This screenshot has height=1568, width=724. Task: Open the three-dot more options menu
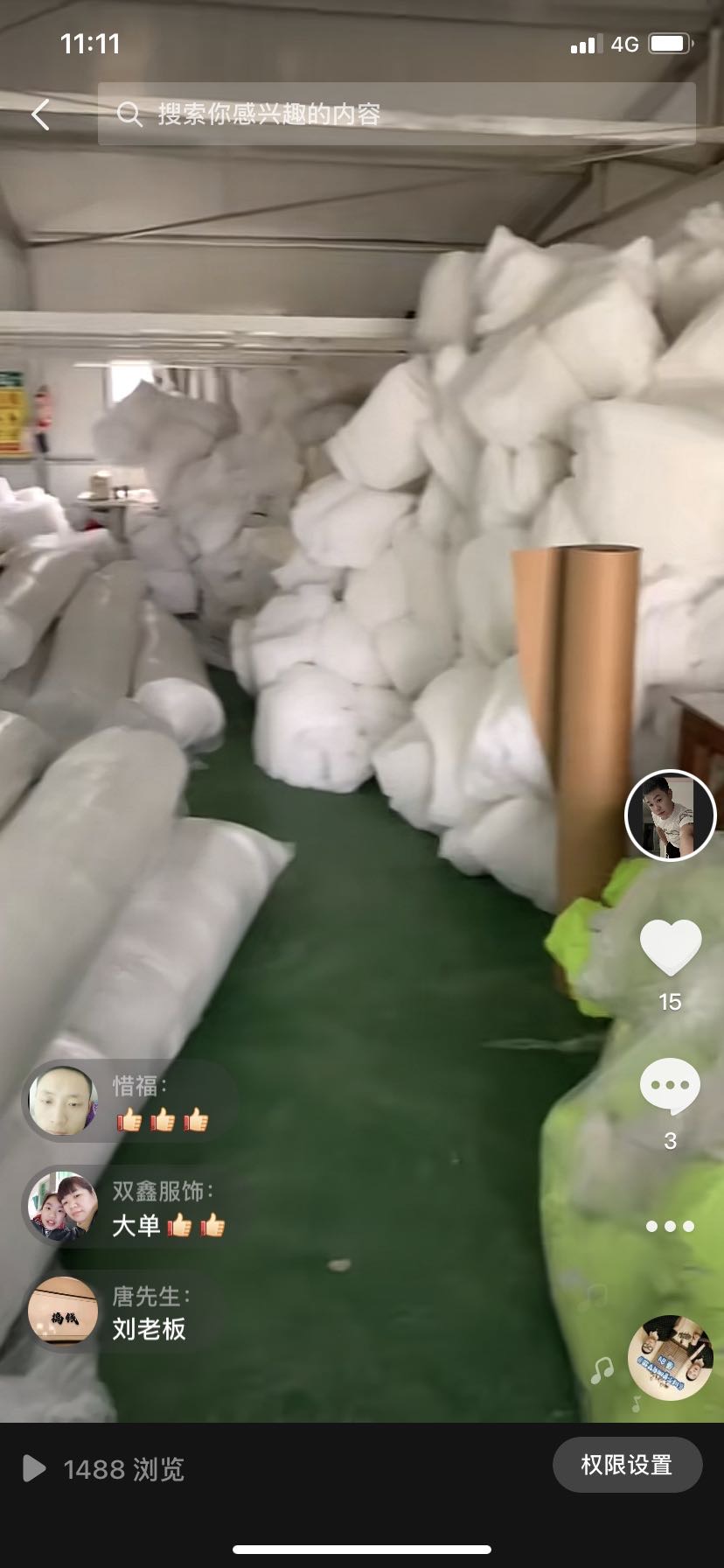tap(671, 1226)
